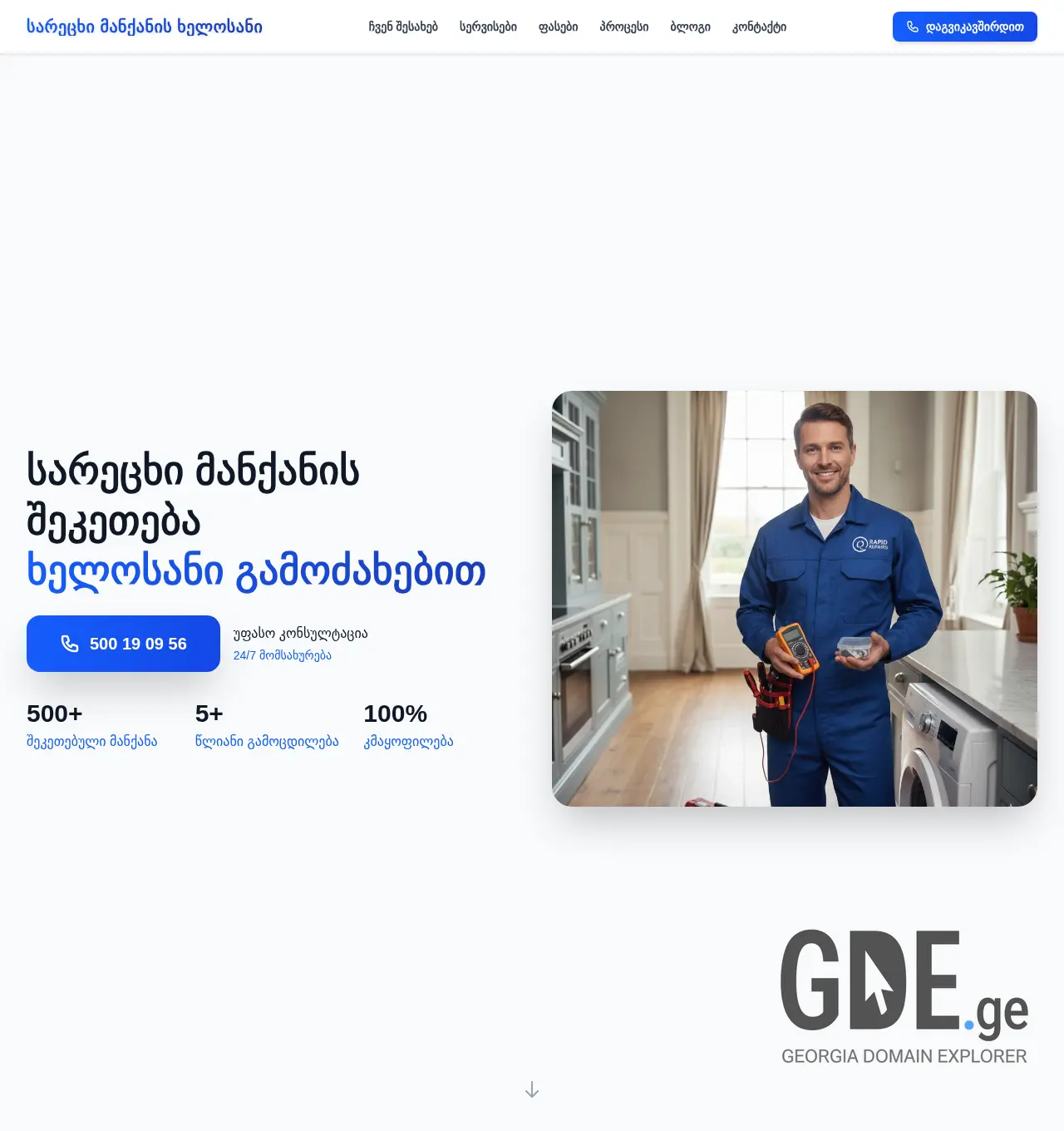Select the პროცესი nav link
The image size is (1064, 1131).
[x=624, y=27]
